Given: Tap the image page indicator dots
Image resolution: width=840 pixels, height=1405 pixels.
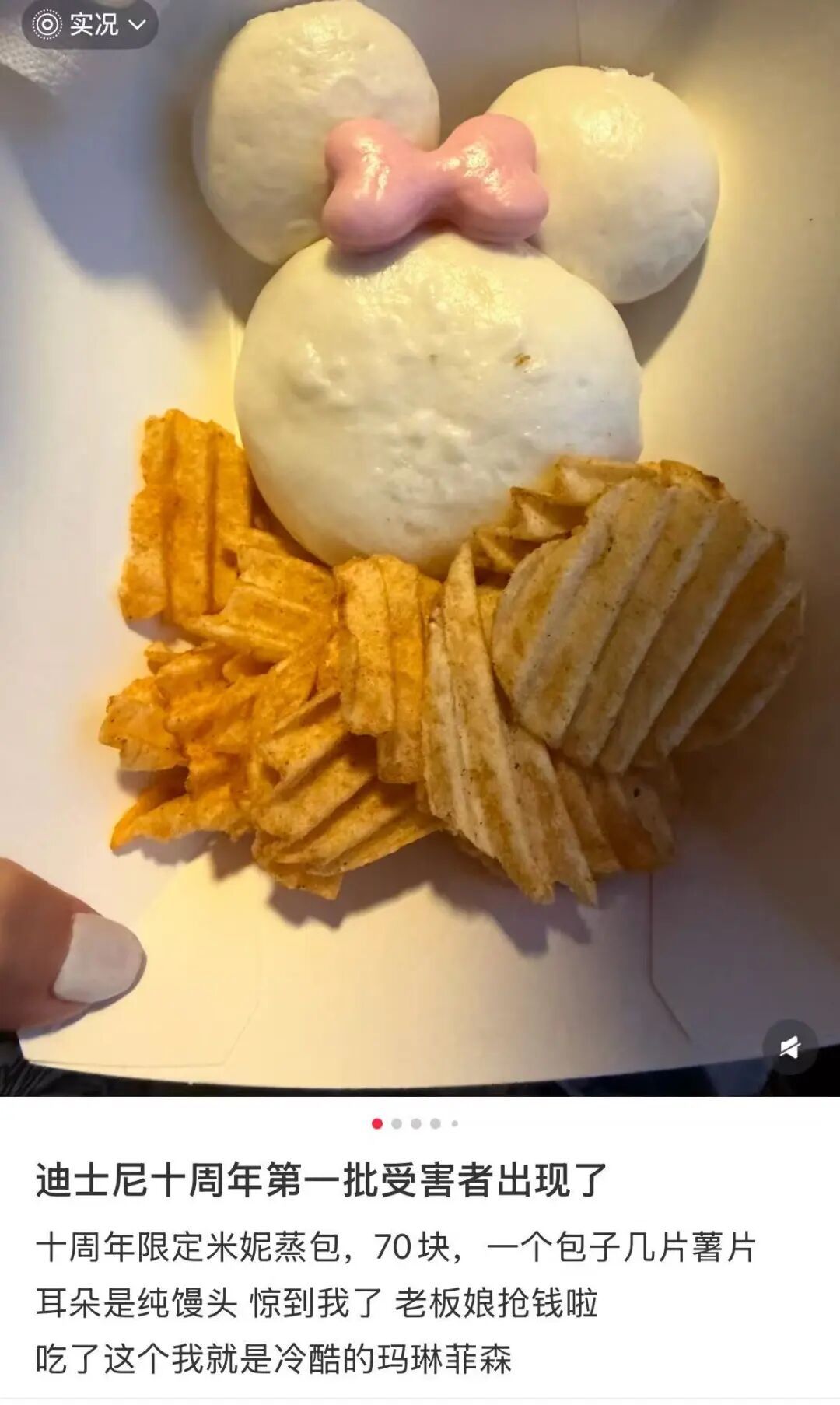Looking at the screenshot, I should pyautogui.click(x=416, y=1123).
